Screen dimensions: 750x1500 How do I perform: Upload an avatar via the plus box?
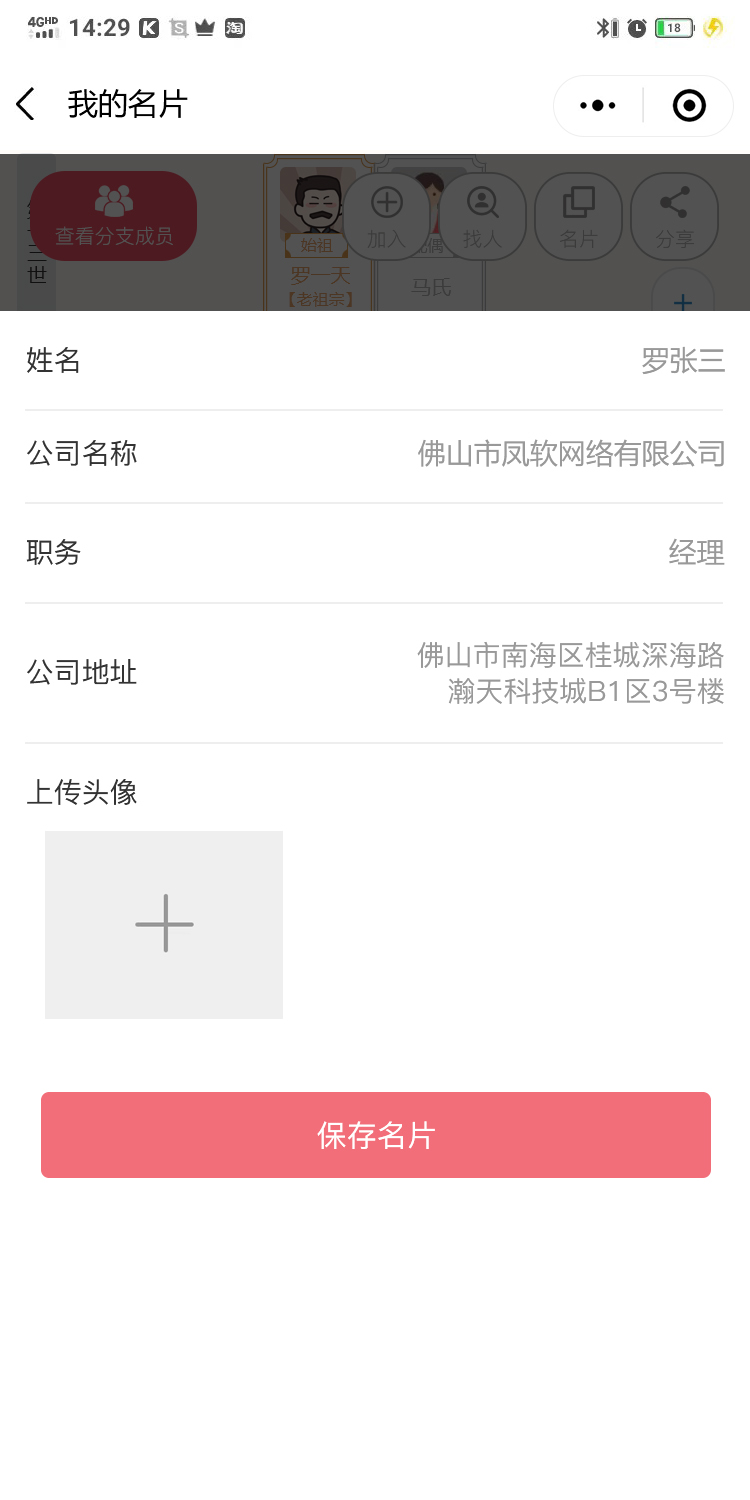click(x=164, y=924)
